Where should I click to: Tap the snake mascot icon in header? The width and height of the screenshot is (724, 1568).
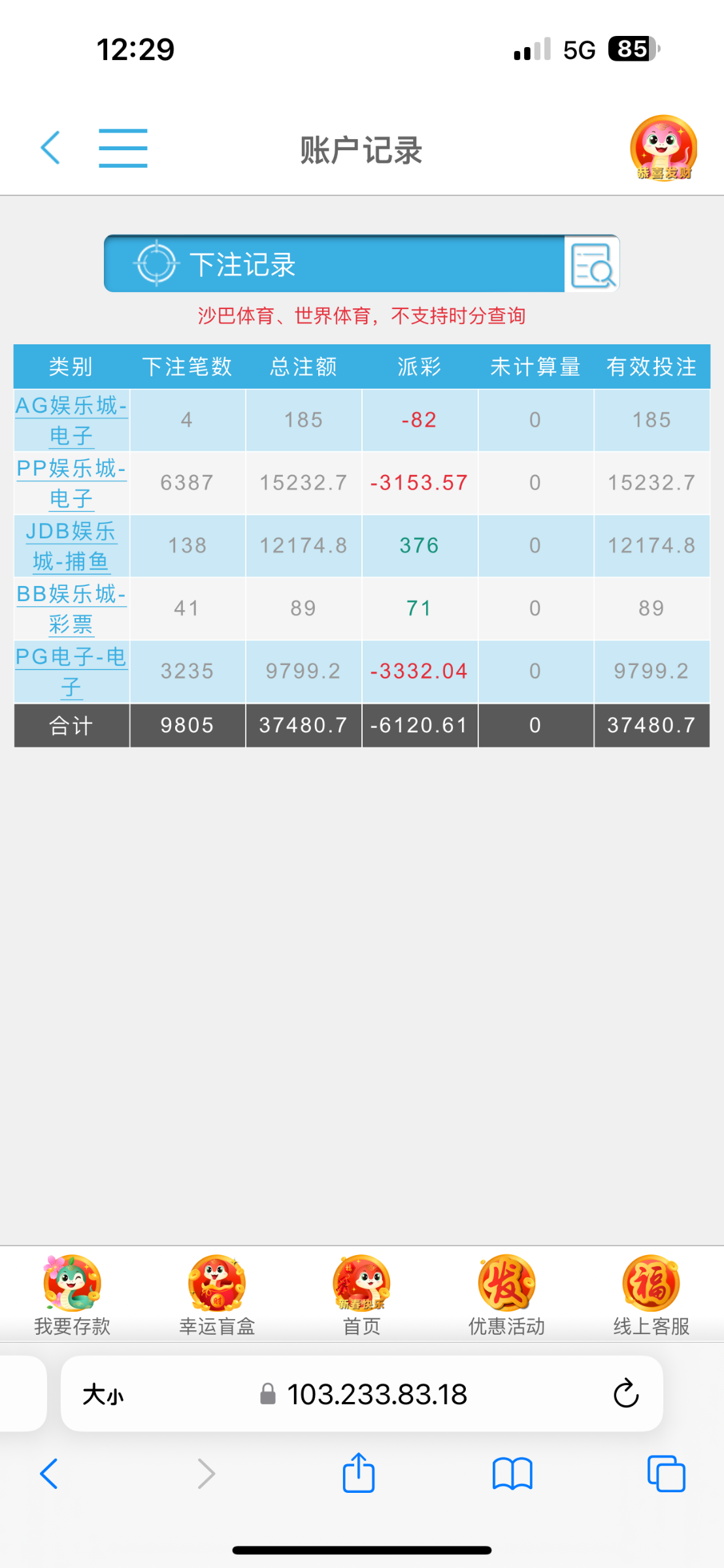tap(663, 148)
